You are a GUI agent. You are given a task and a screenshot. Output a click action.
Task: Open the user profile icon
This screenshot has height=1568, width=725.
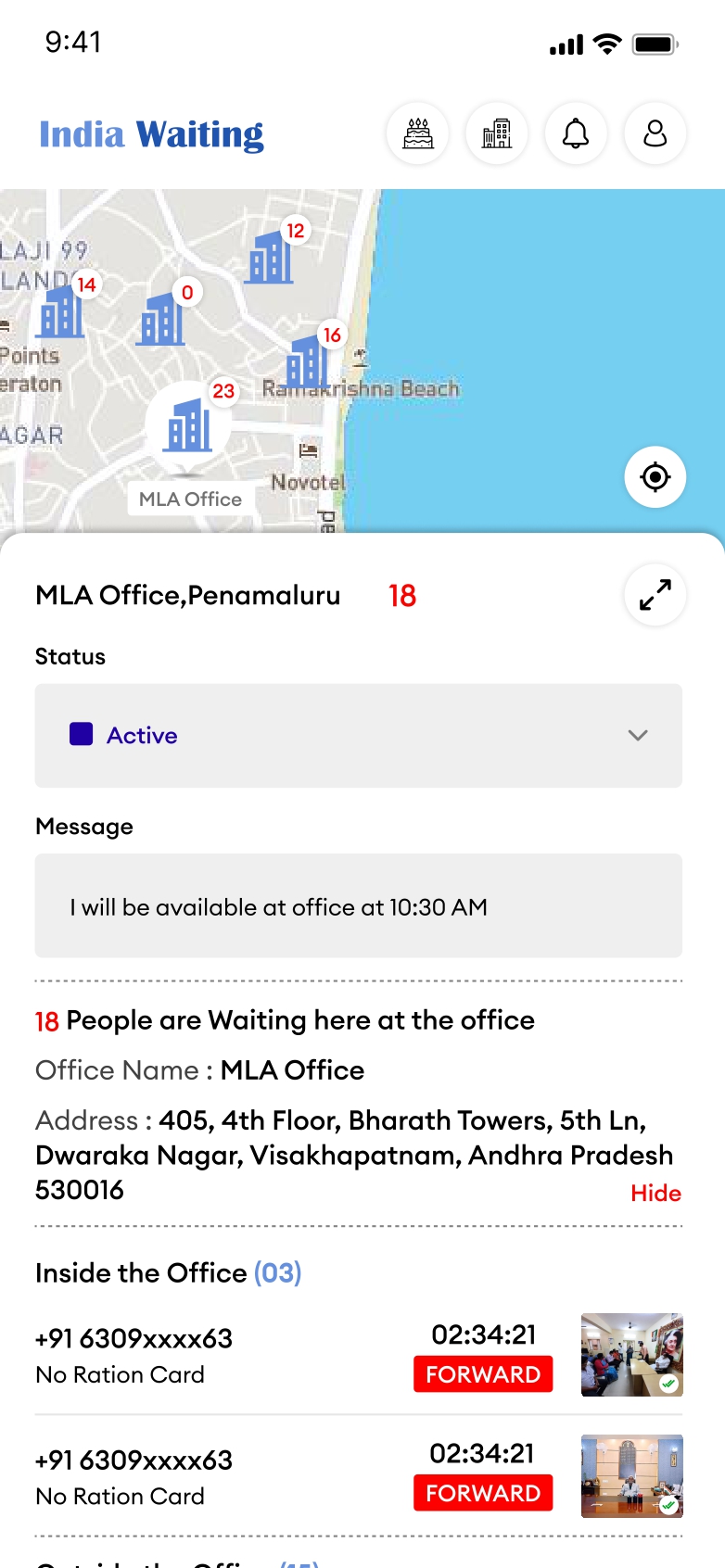coord(655,134)
